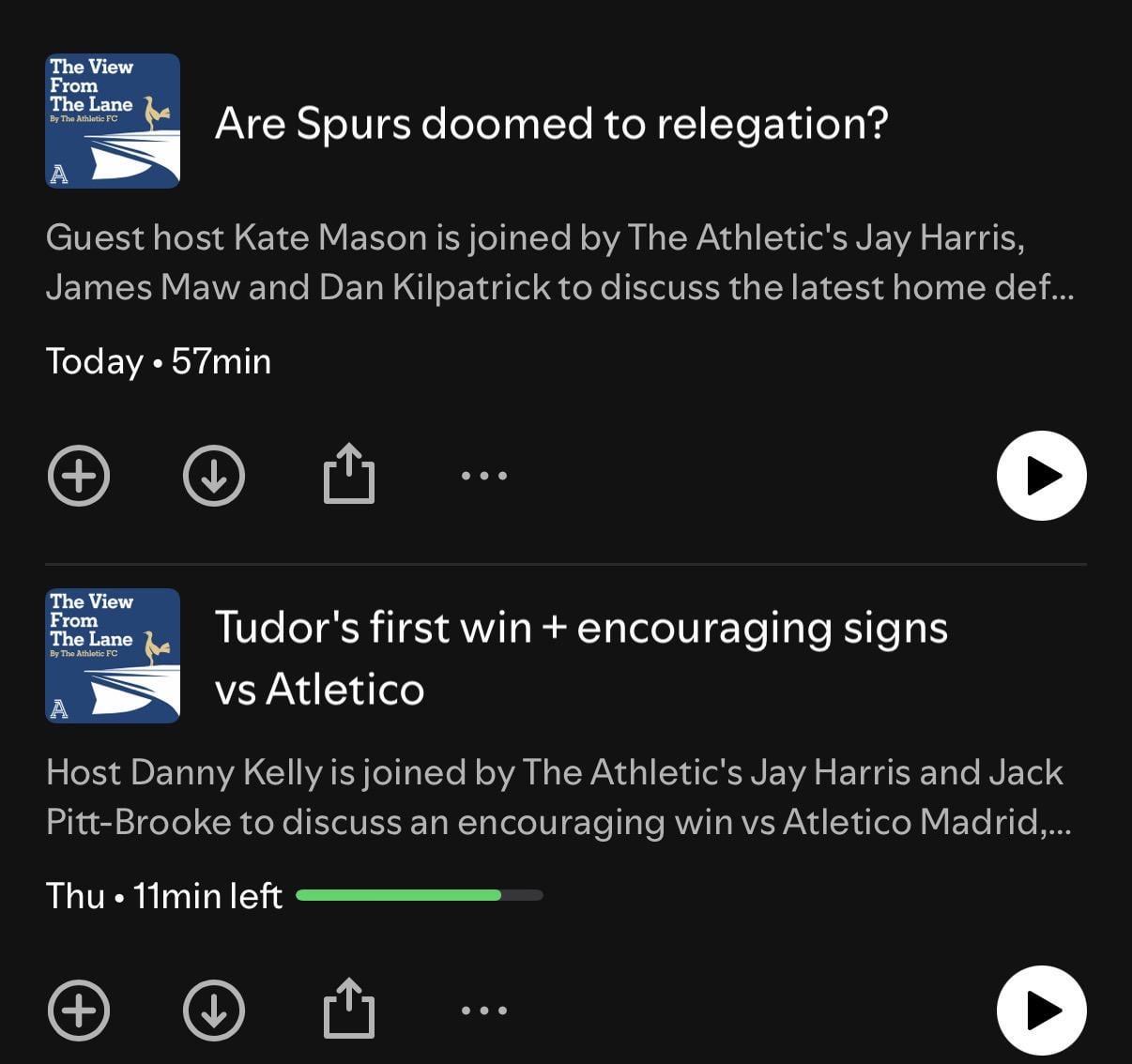Add "Tudor's first win" episode to library
The height and width of the screenshot is (1064, 1132).
(79, 1011)
